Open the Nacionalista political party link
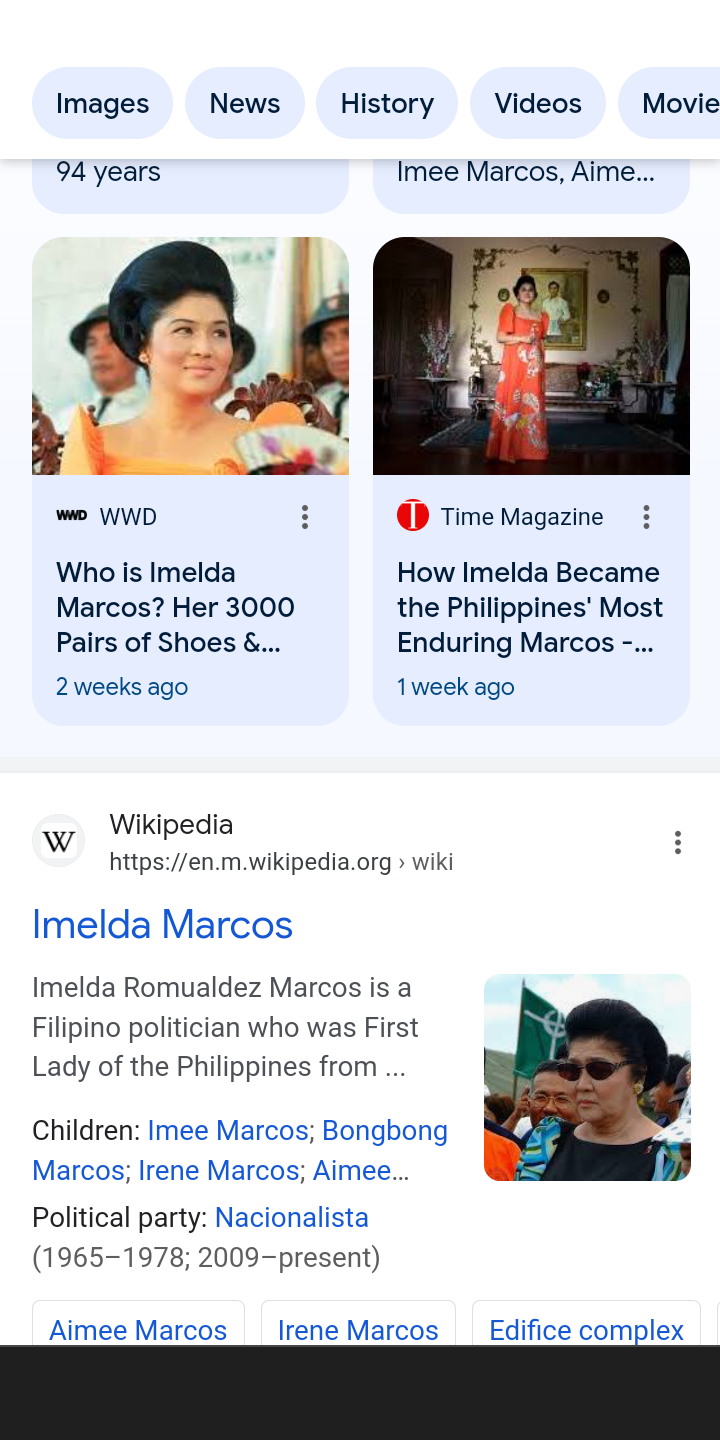 [292, 1217]
